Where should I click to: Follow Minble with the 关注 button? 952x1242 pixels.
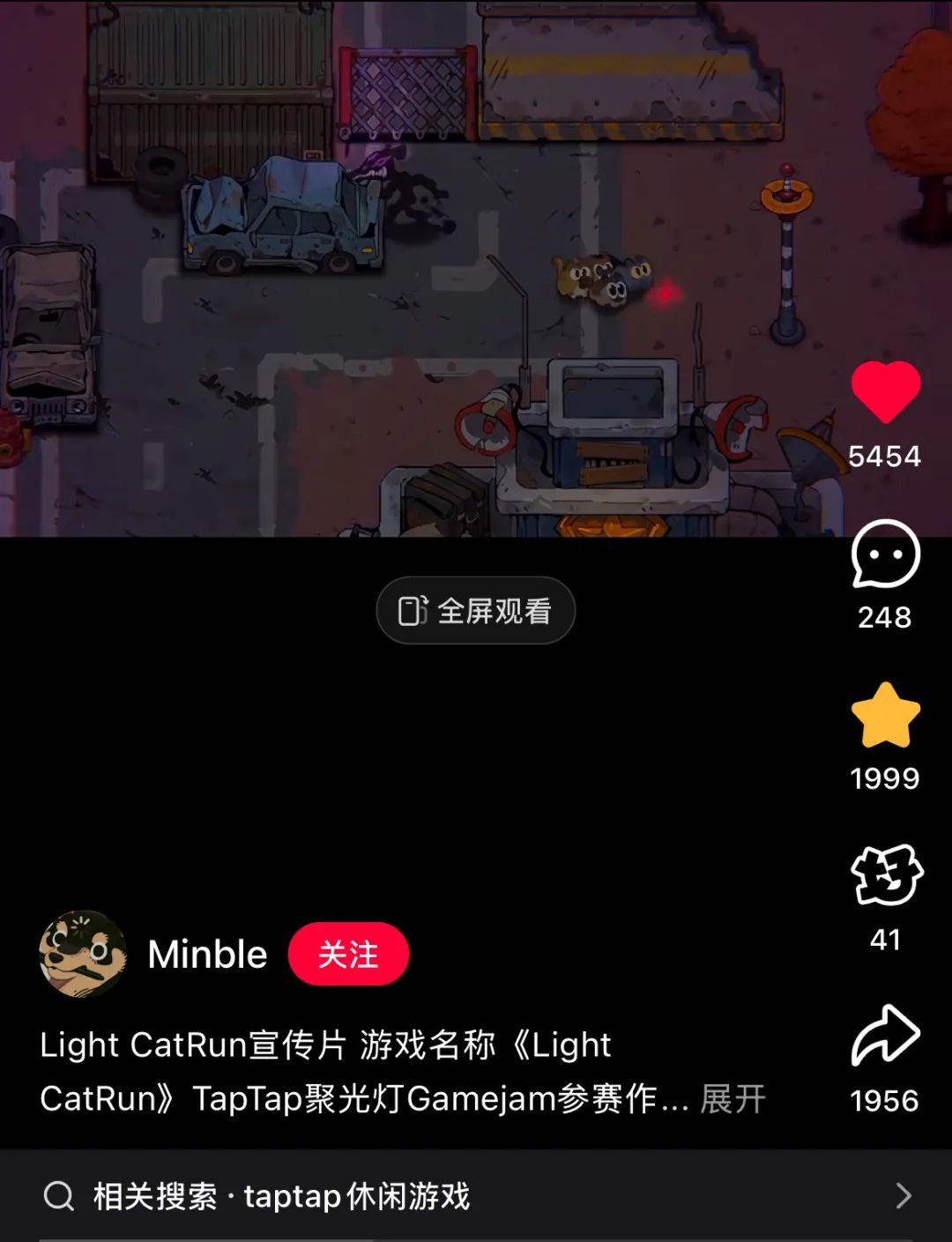pos(349,955)
